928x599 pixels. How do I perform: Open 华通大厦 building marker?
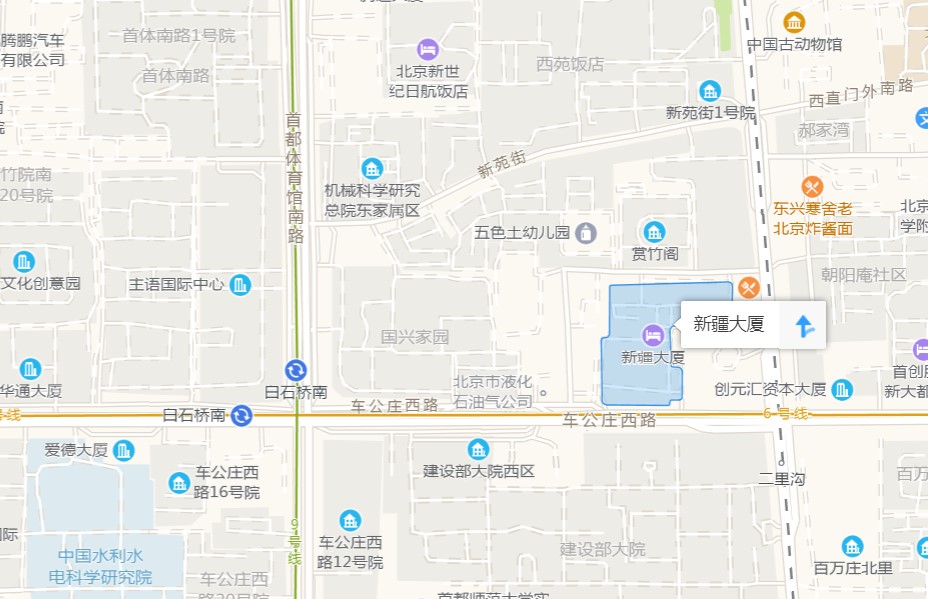click(x=31, y=368)
